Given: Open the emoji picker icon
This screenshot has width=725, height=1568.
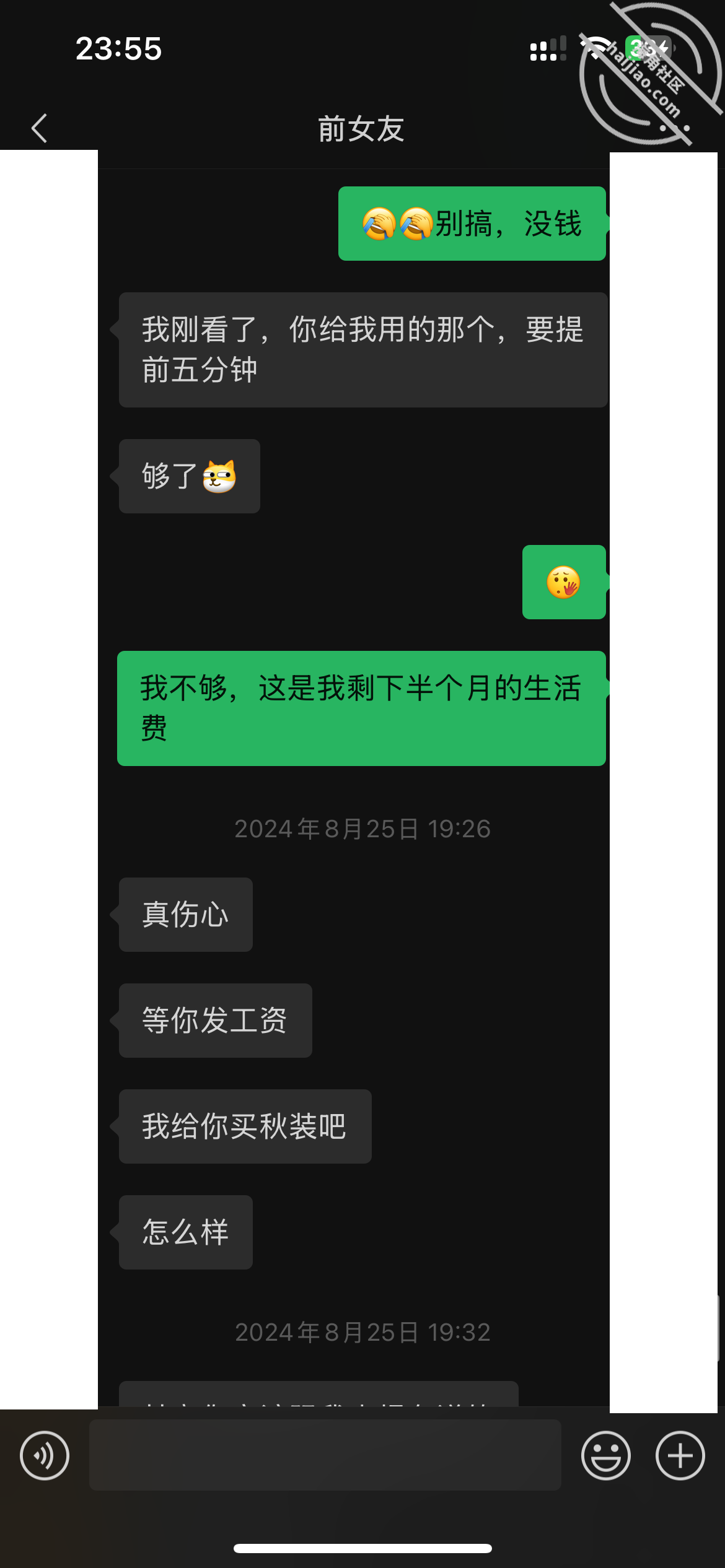Looking at the screenshot, I should [605, 1455].
